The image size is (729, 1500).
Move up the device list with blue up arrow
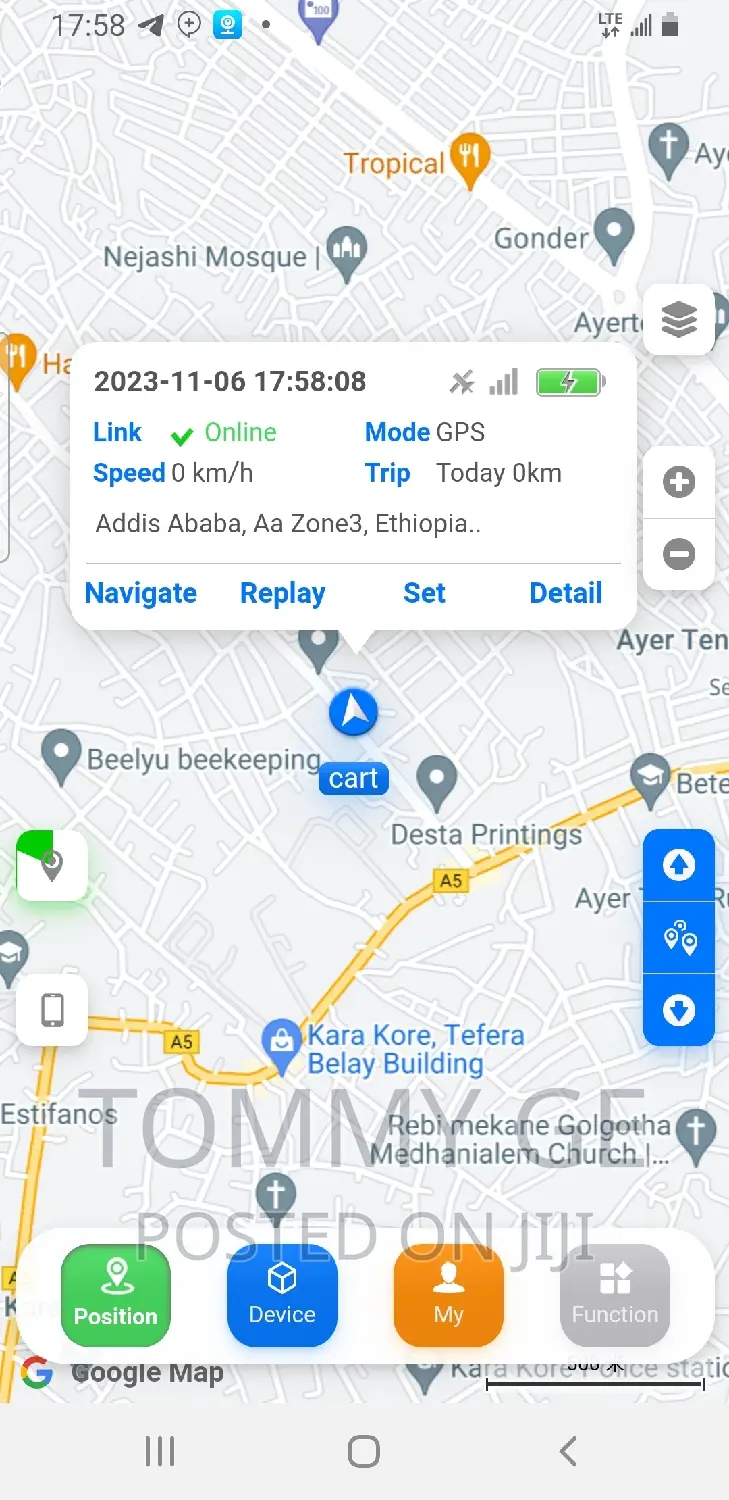click(x=679, y=864)
